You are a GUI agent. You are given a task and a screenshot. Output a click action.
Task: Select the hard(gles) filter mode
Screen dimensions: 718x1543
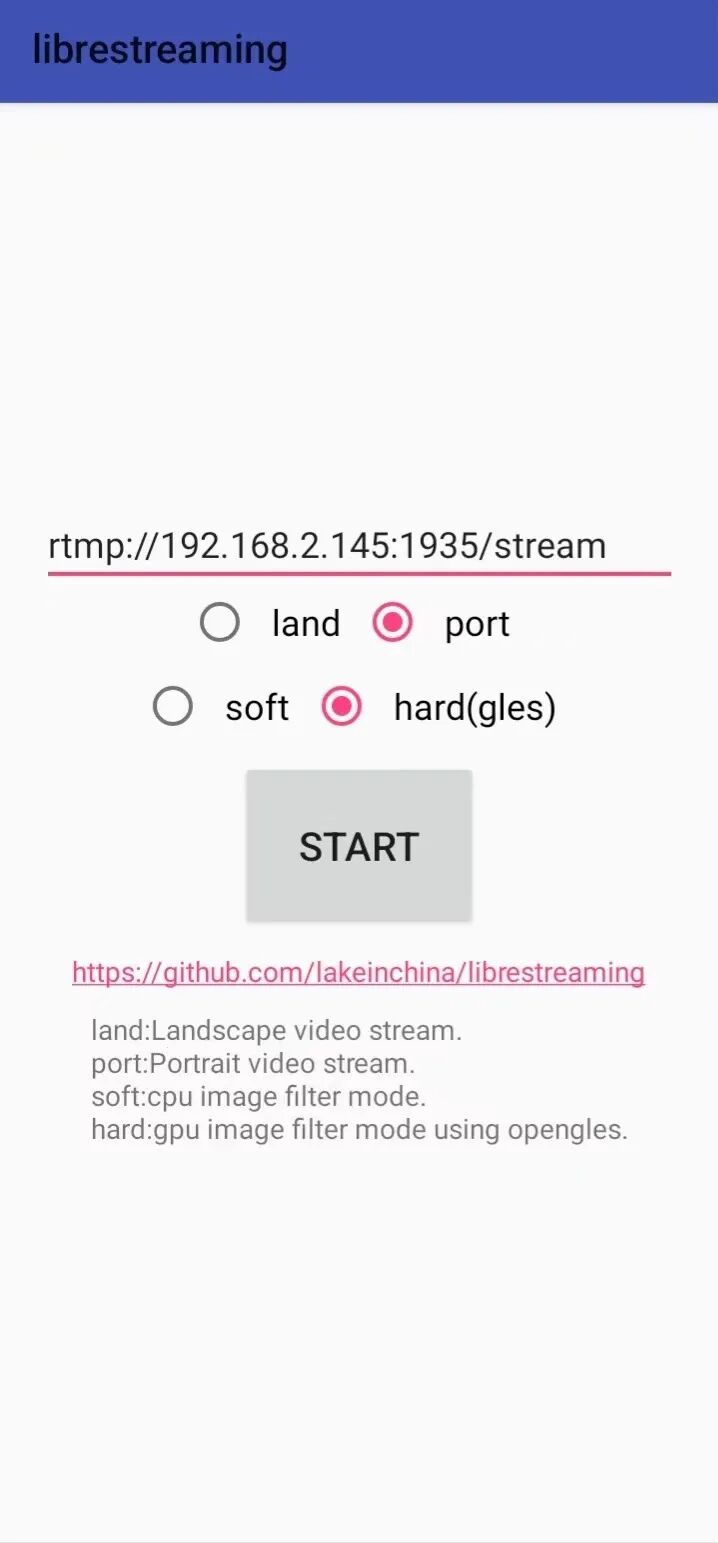pos(342,707)
